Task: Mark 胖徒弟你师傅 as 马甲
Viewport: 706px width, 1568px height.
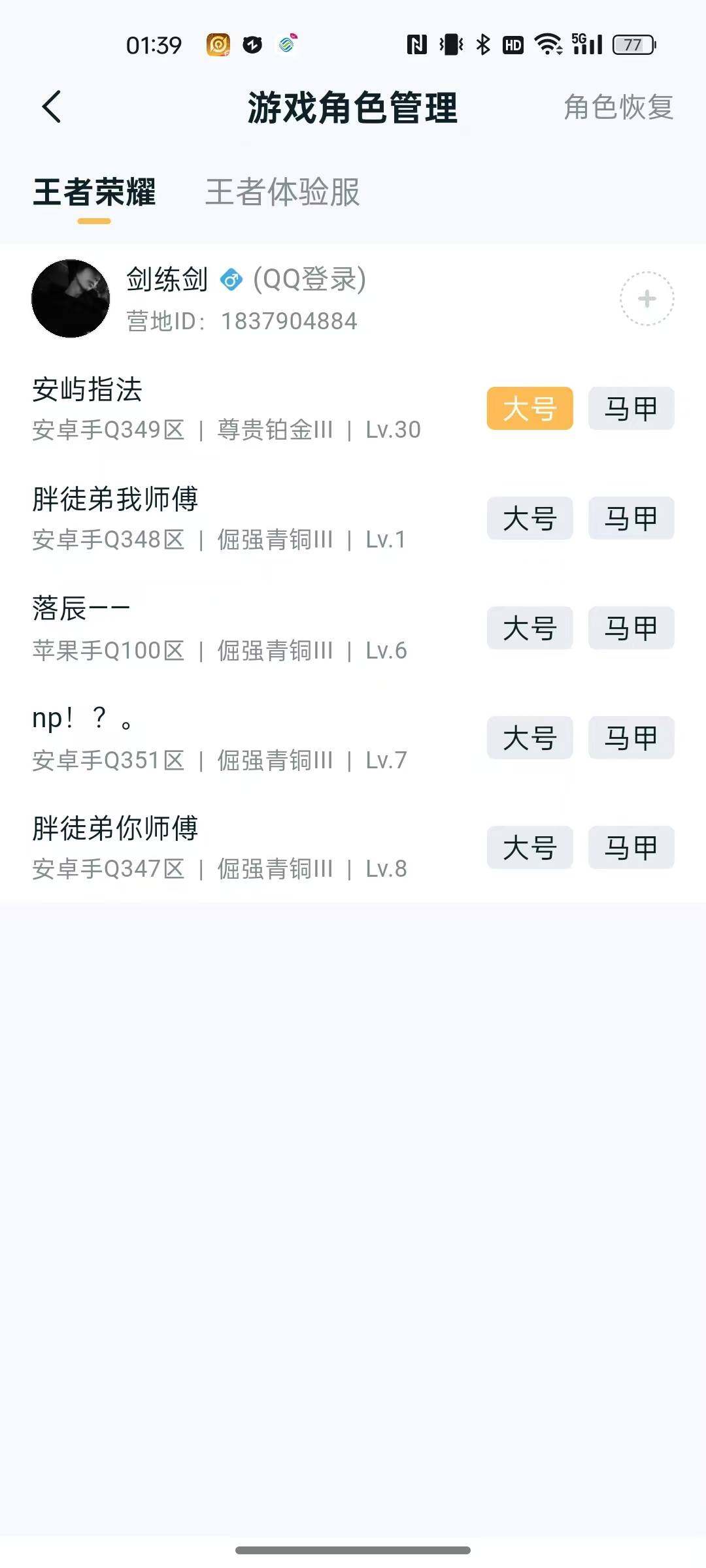Action: click(630, 848)
